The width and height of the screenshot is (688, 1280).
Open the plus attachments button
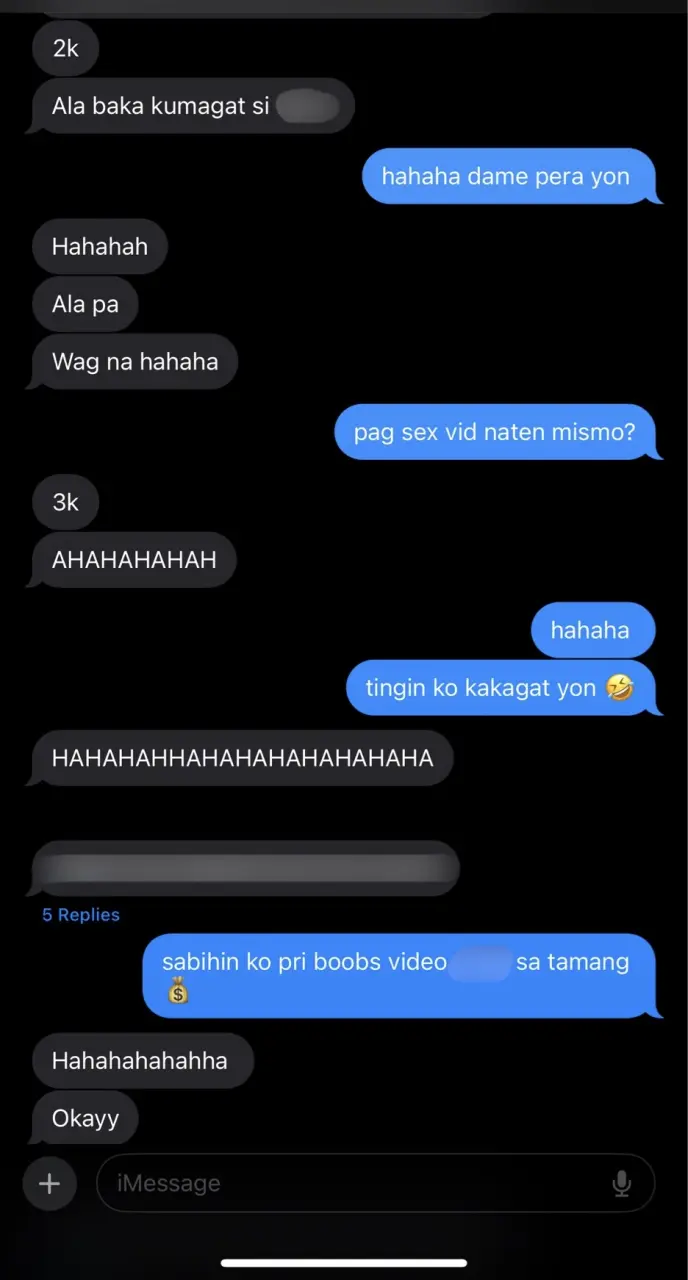[x=49, y=1183]
